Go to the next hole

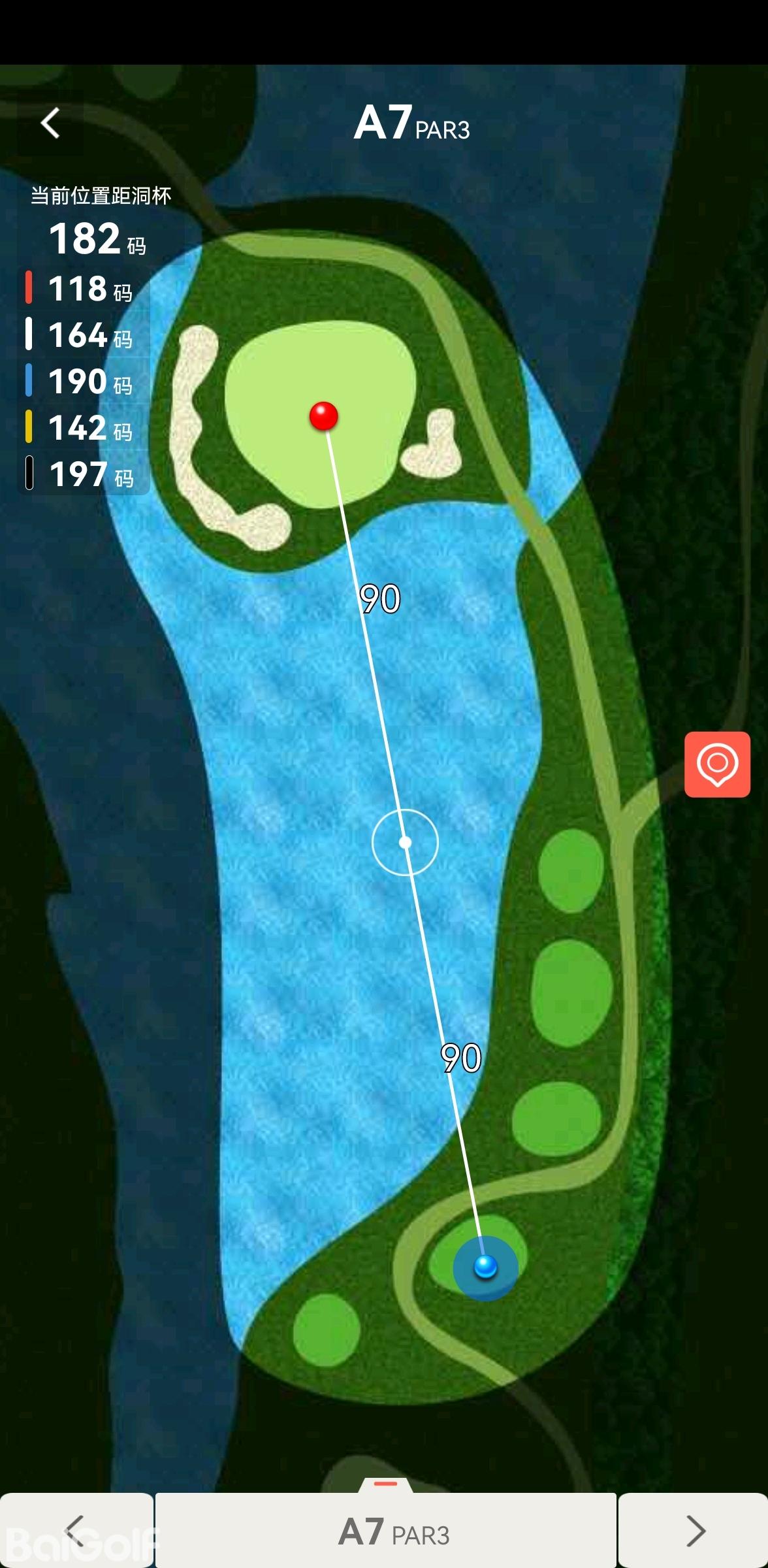694,1530
